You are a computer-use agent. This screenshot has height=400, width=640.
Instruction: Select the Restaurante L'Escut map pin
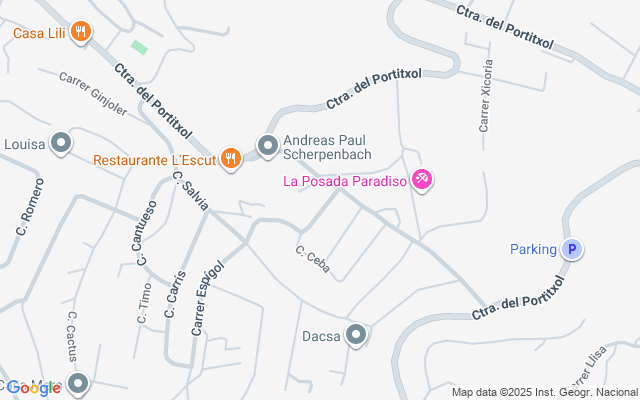coord(232,158)
